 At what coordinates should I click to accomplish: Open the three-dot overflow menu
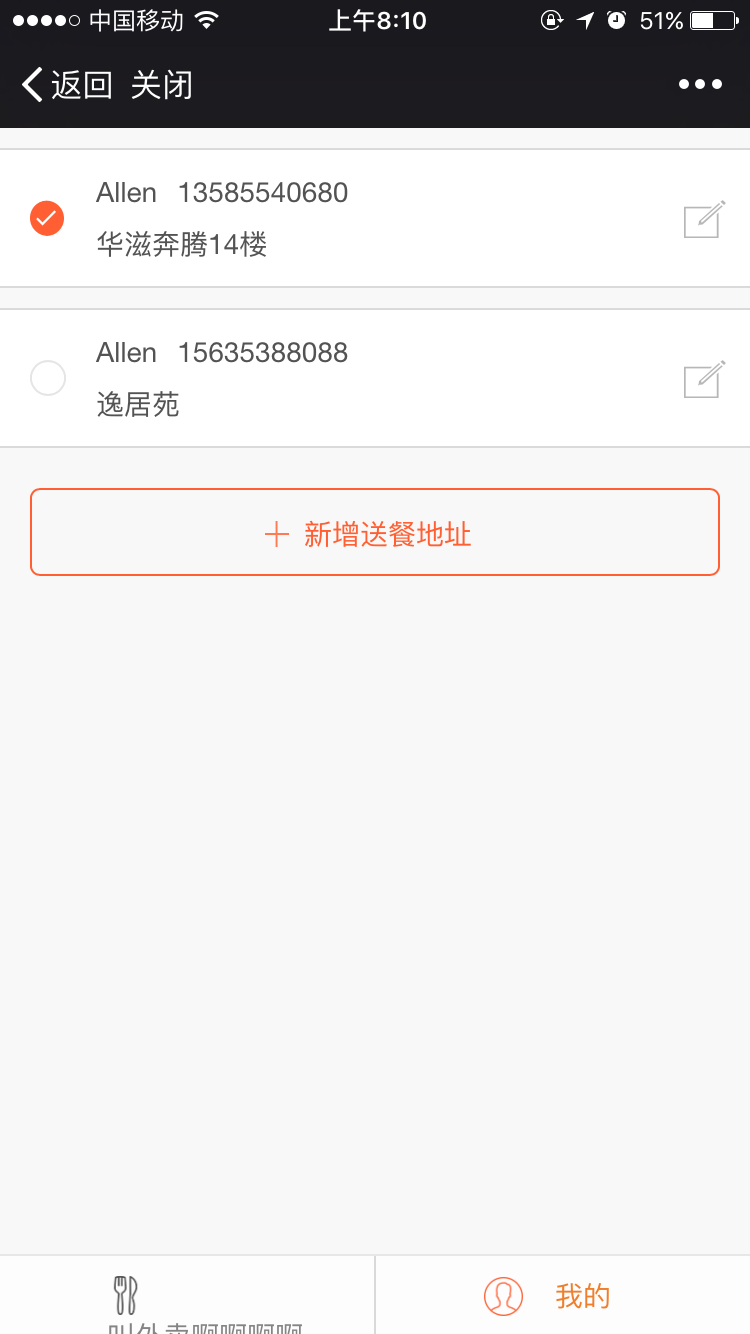point(700,85)
